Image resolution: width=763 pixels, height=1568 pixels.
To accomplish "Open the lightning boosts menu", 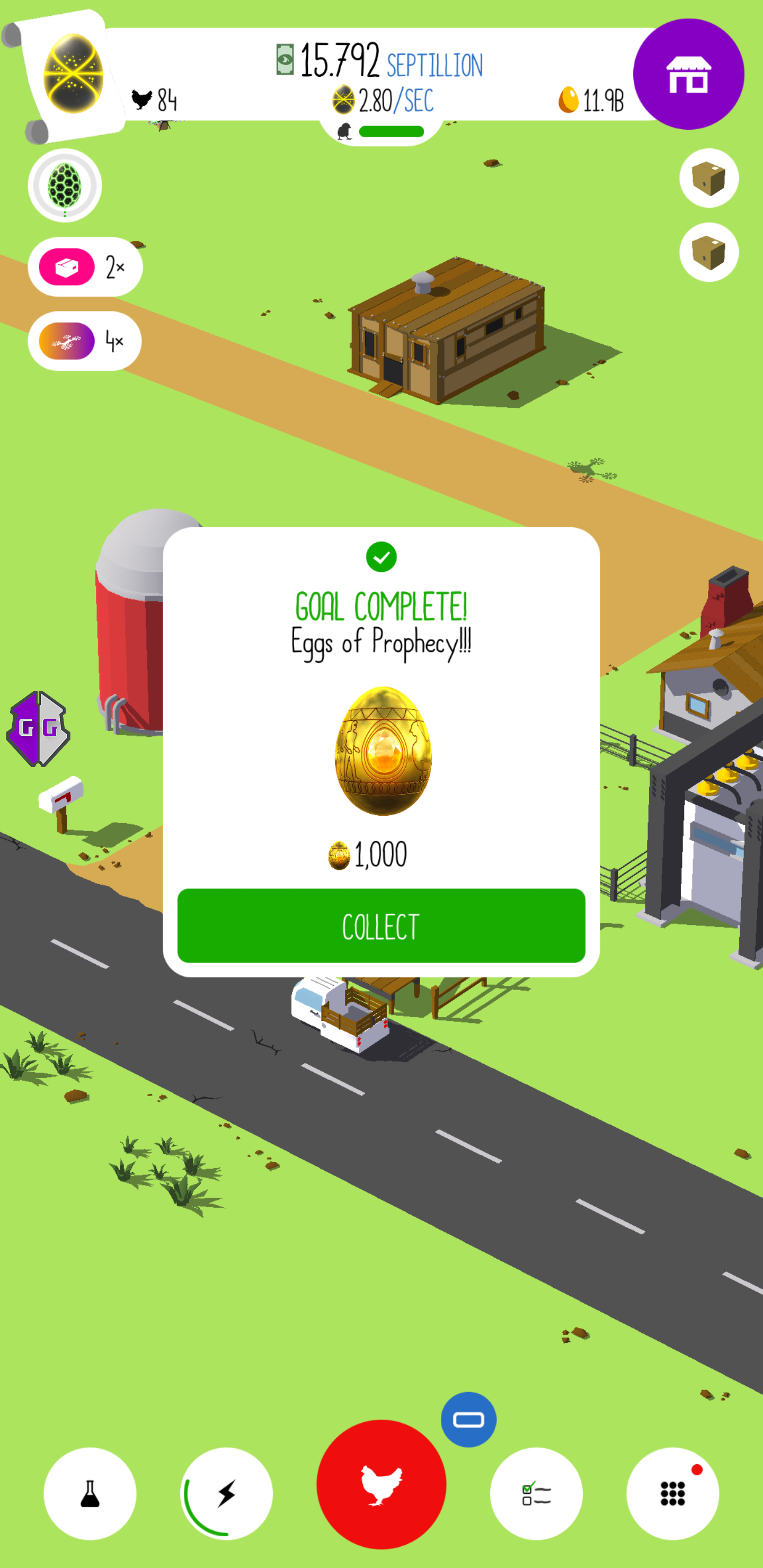I will [x=227, y=1493].
